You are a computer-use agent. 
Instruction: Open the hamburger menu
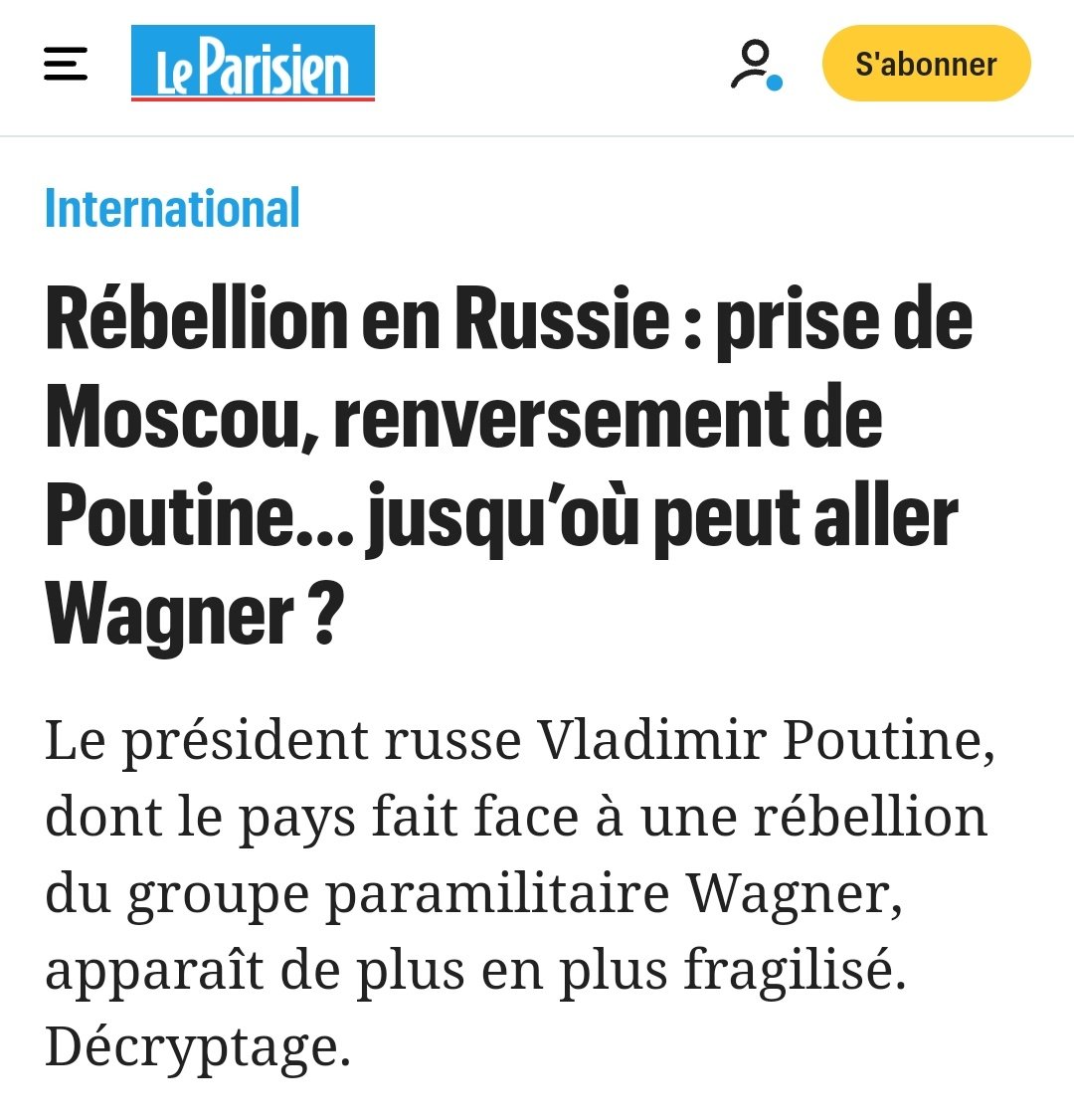[66, 65]
